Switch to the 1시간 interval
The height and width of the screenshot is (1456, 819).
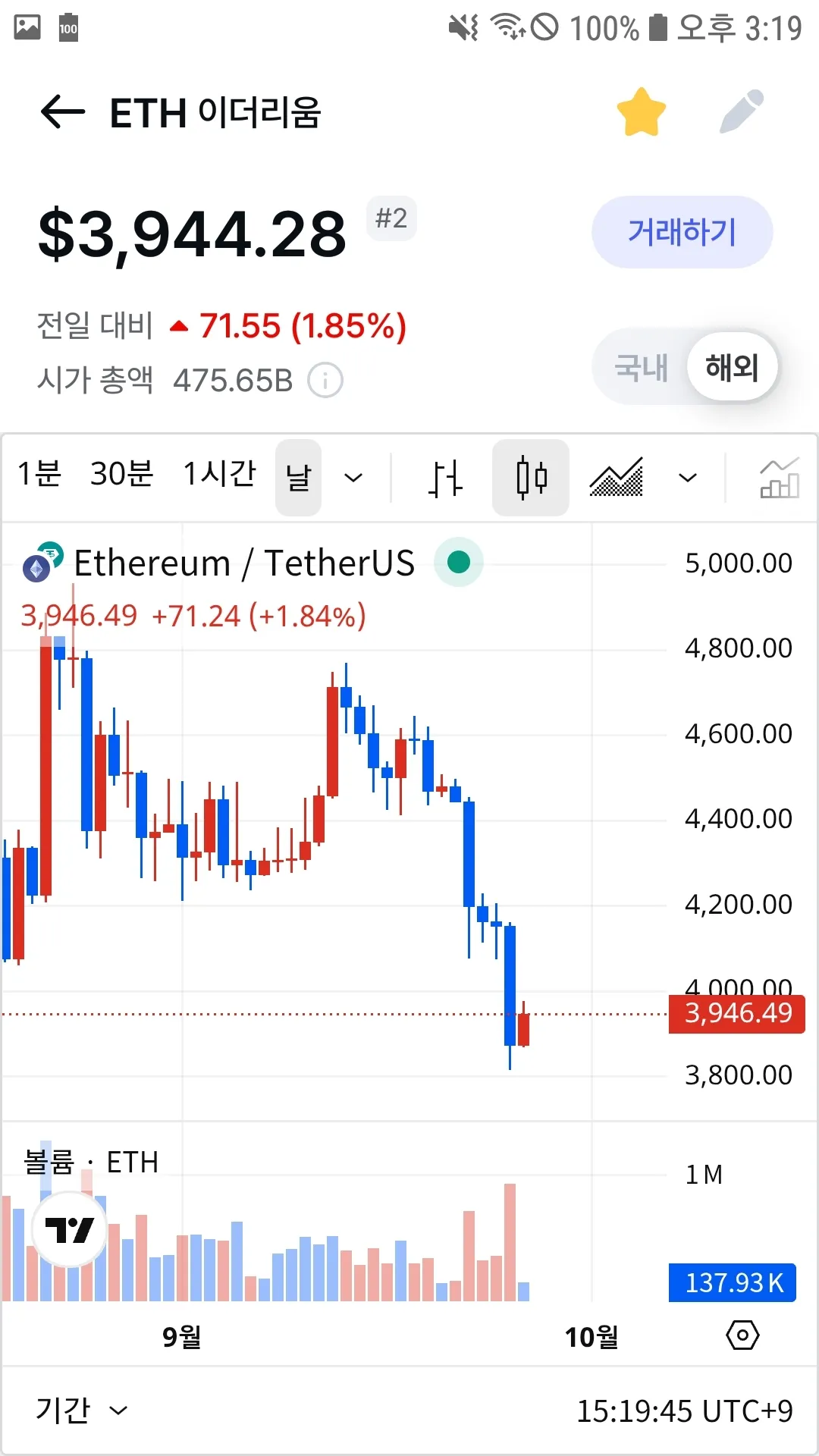219,475
